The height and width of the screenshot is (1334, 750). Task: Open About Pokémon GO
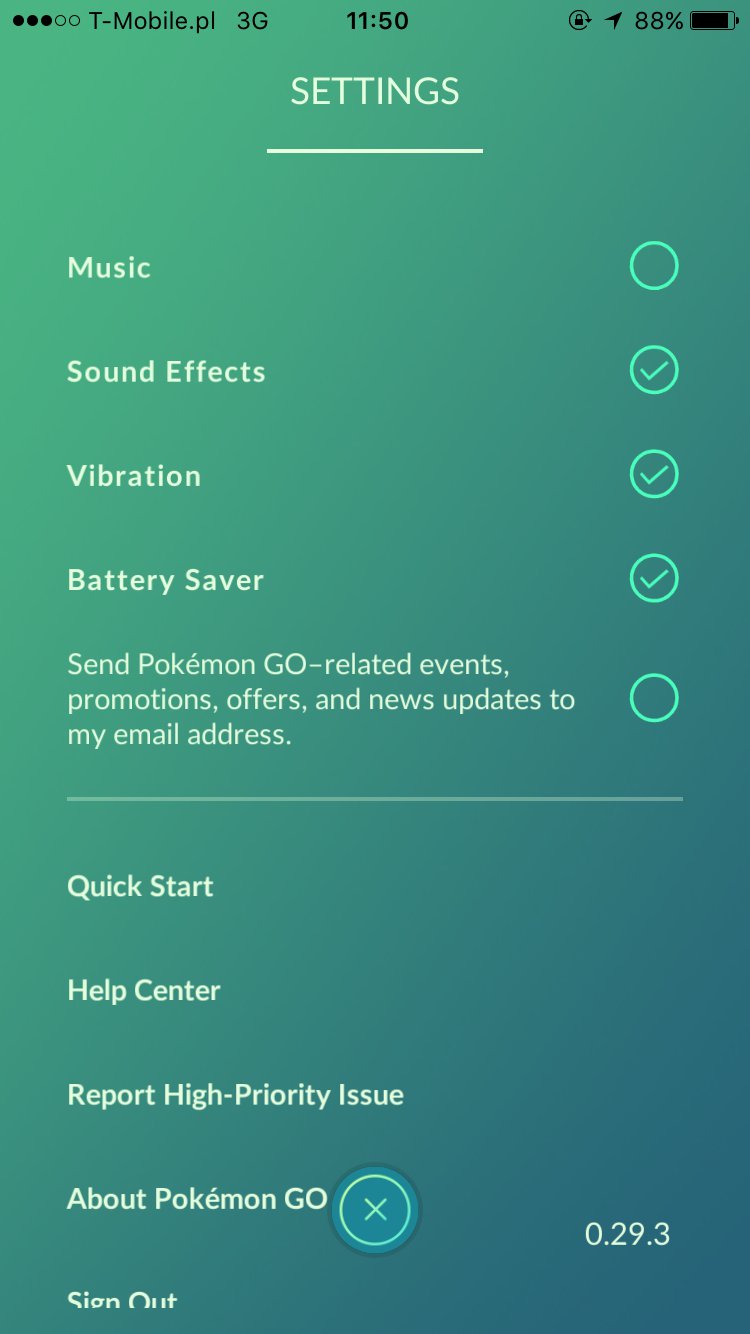pos(197,1199)
